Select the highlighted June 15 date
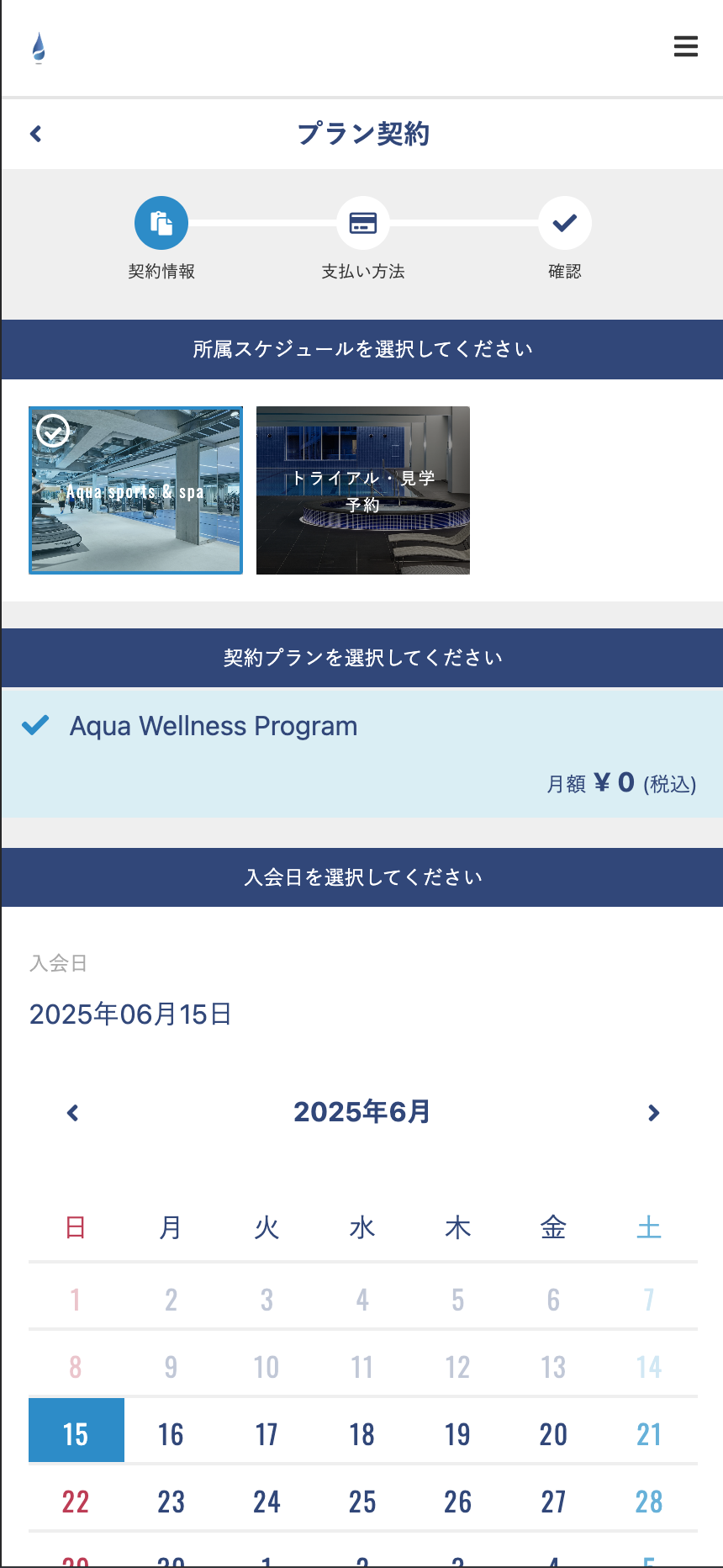 pos(76,1434)
